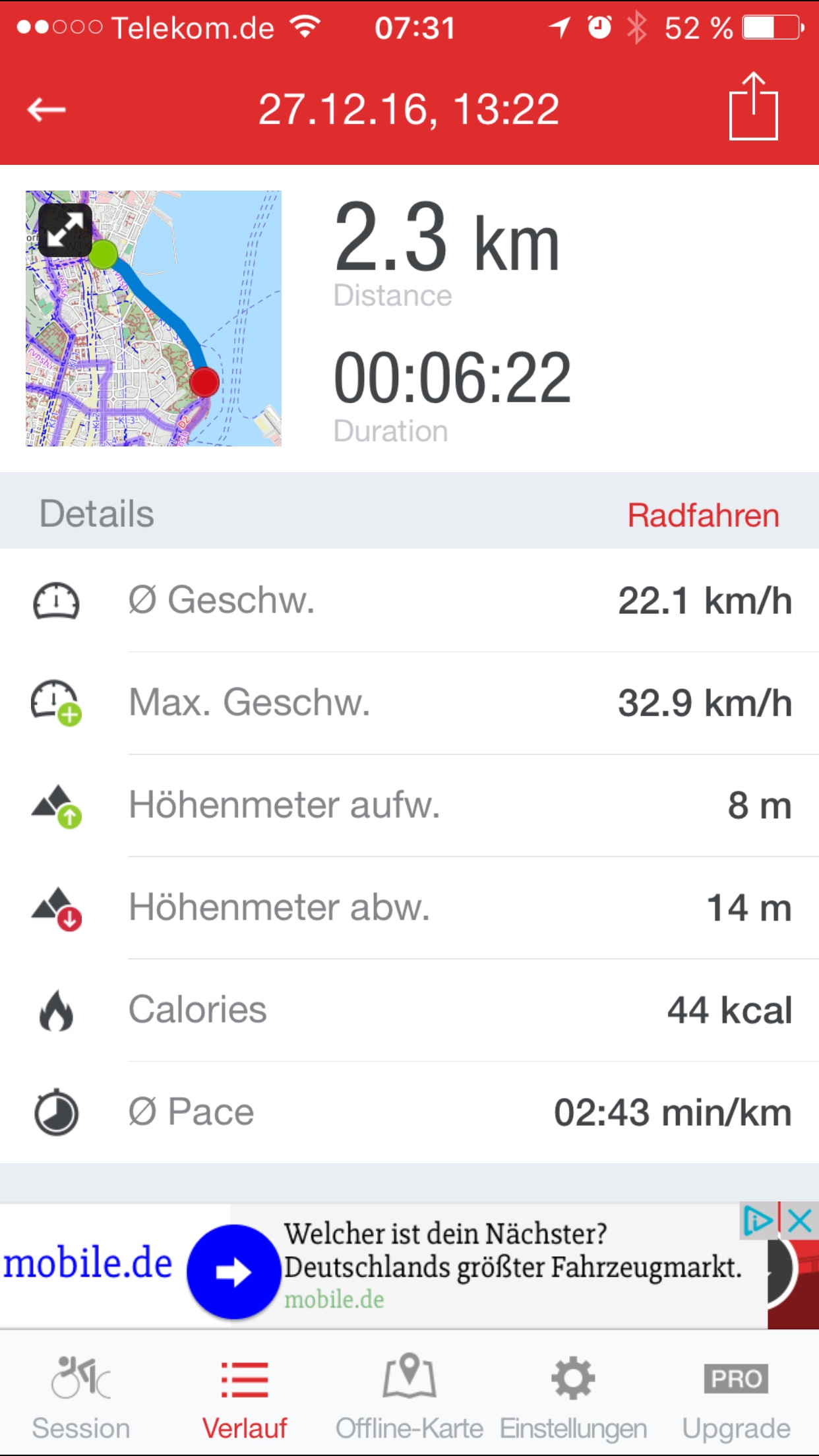The height and width of the screenshot is (1456, 819).
Task: Change the activity type Radfahren
Action: coord(703,515)
